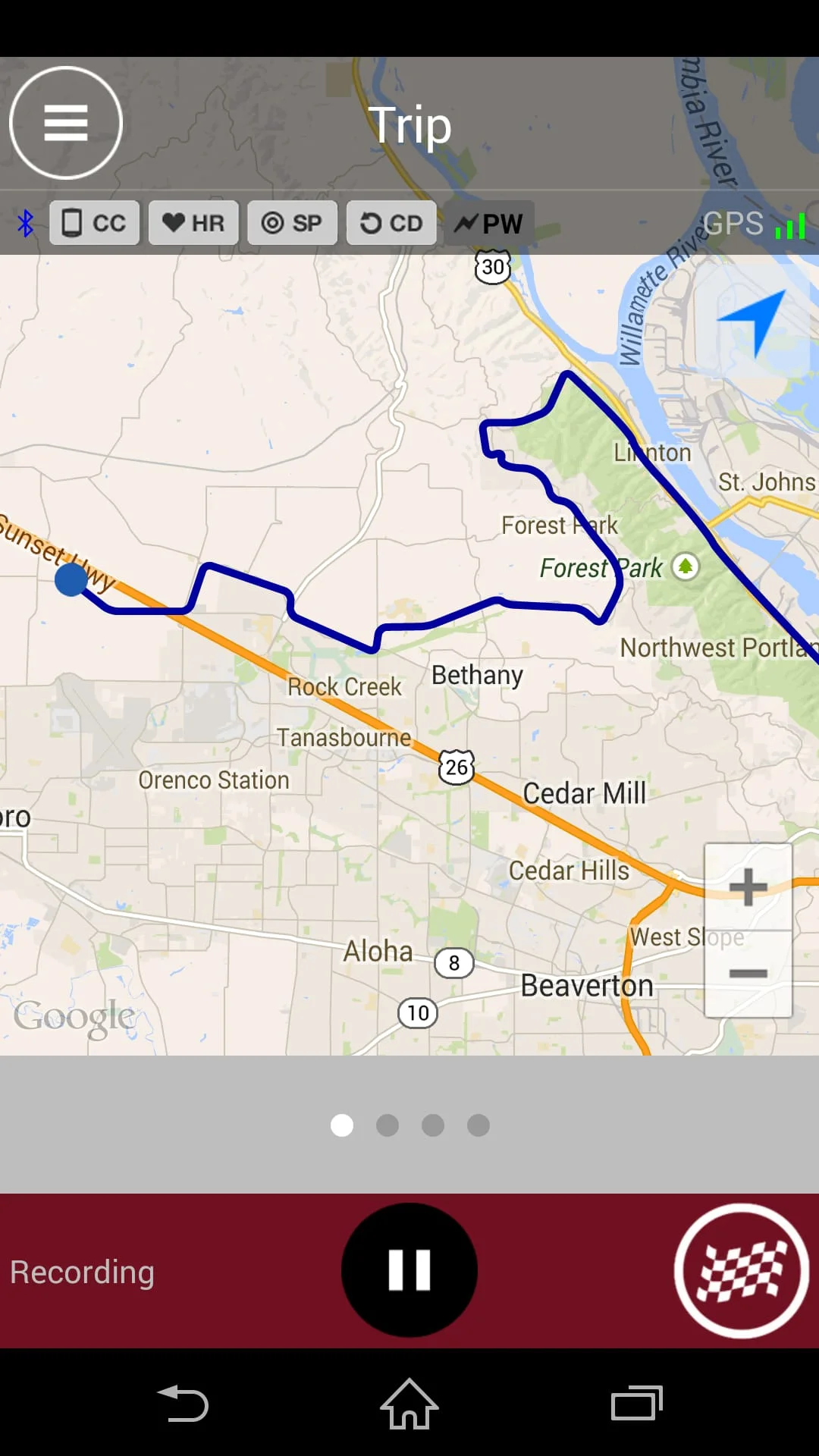Expand the map view with the zoom-in control
This screenshot has width=819, height=1456.
tap(748, 885)
